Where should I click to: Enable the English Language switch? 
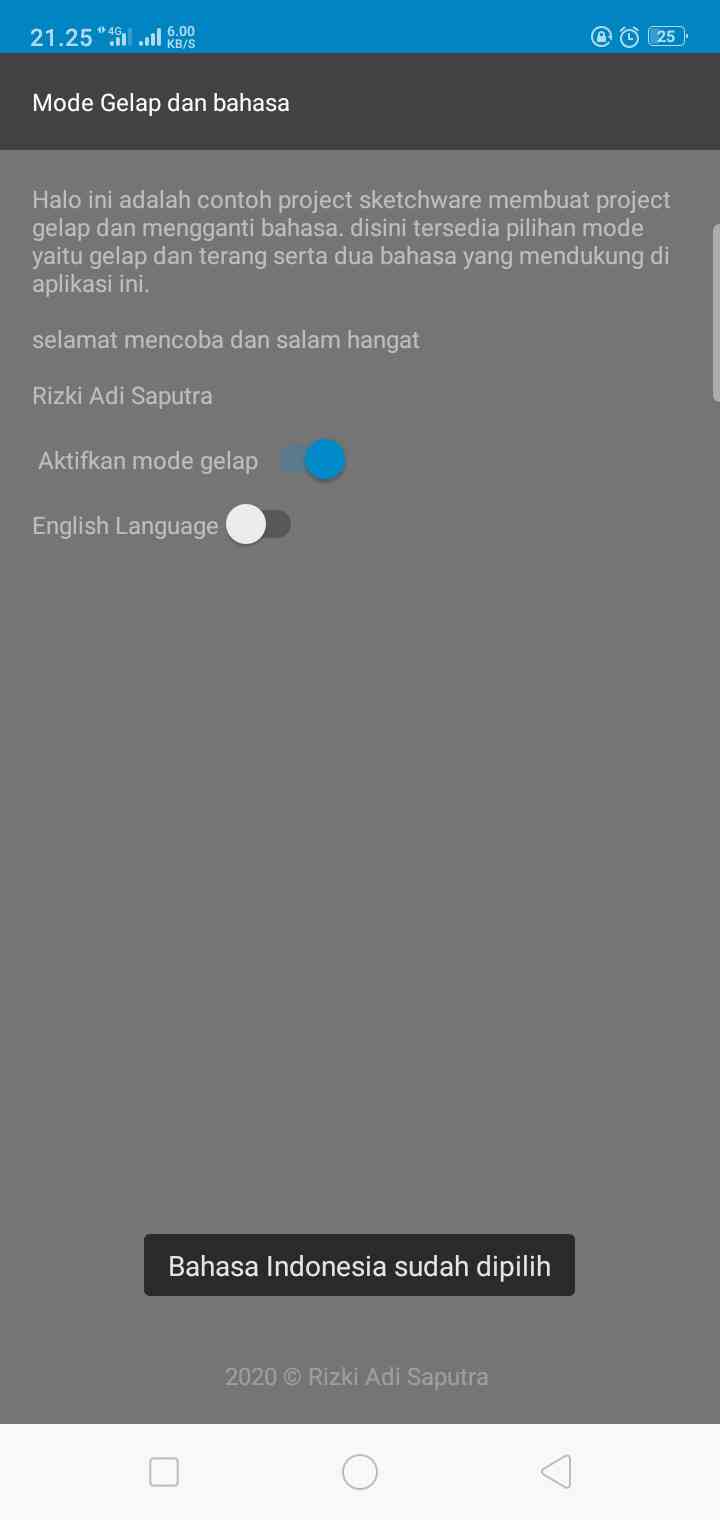pyautogui.click(x=258, y=525)
